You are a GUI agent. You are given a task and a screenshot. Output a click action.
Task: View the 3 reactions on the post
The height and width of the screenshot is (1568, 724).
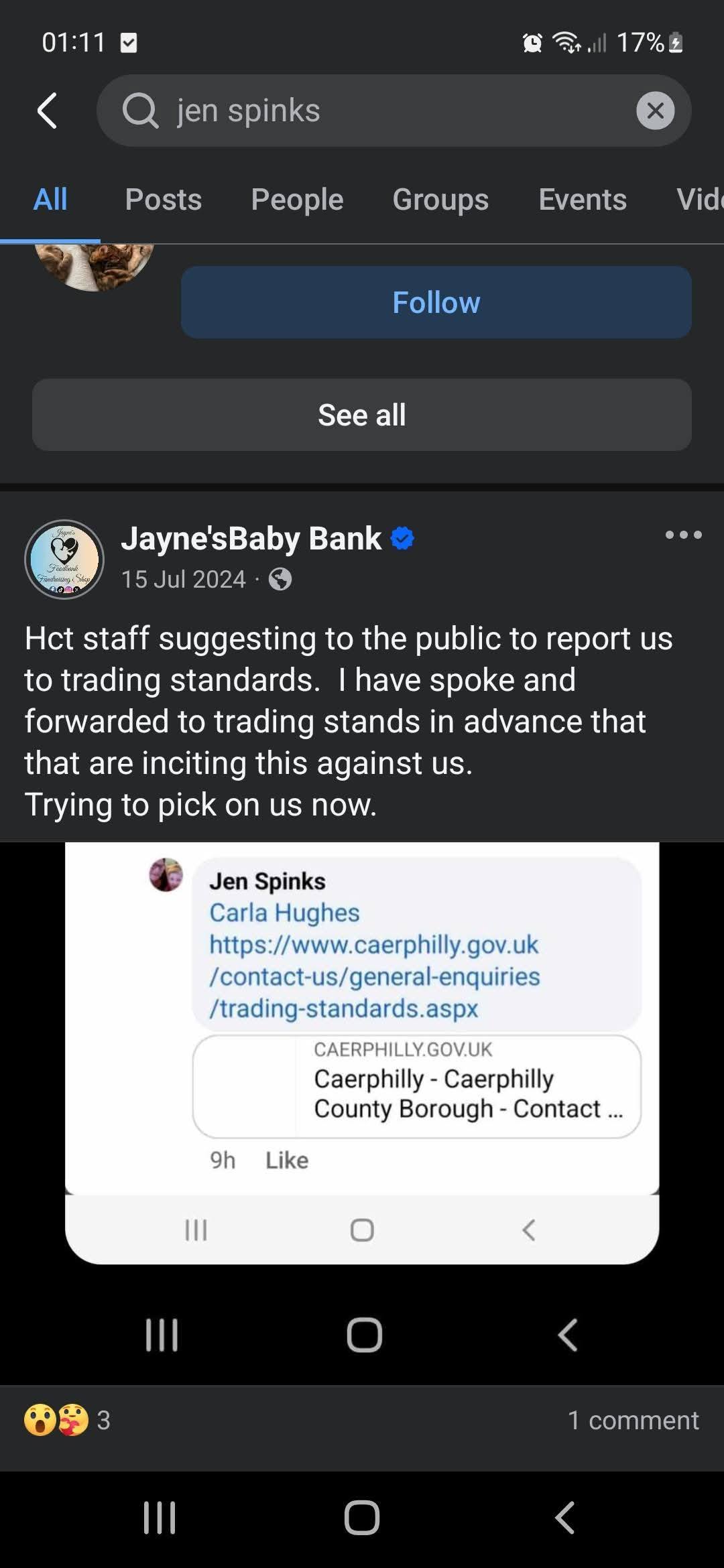(x=67, y=1420)
